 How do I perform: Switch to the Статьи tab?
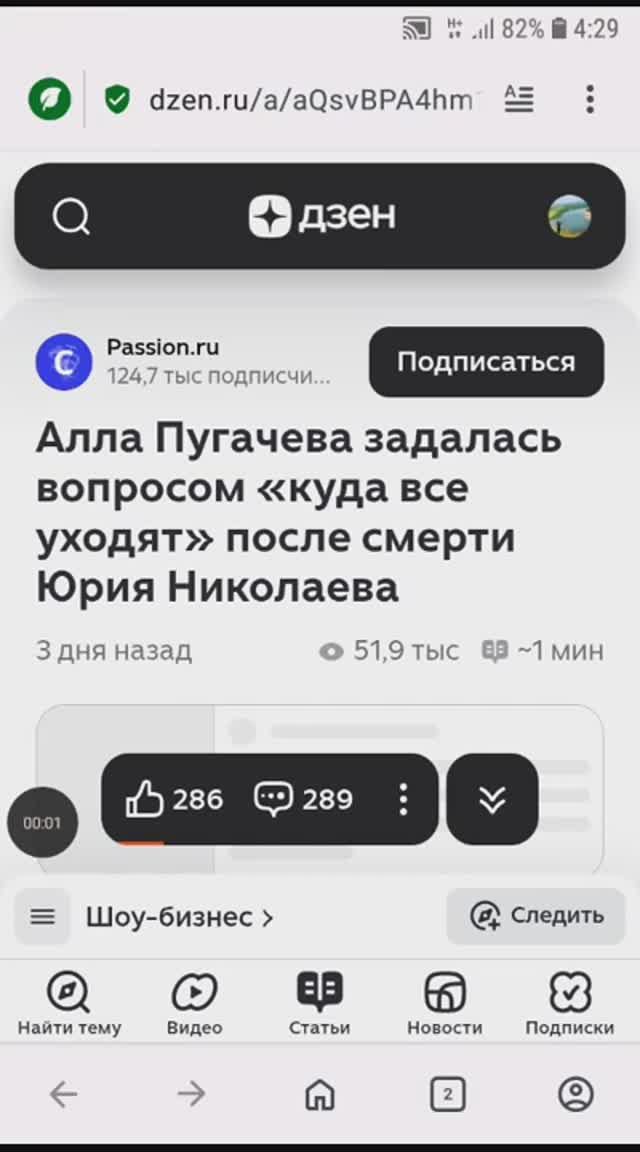319,1004
